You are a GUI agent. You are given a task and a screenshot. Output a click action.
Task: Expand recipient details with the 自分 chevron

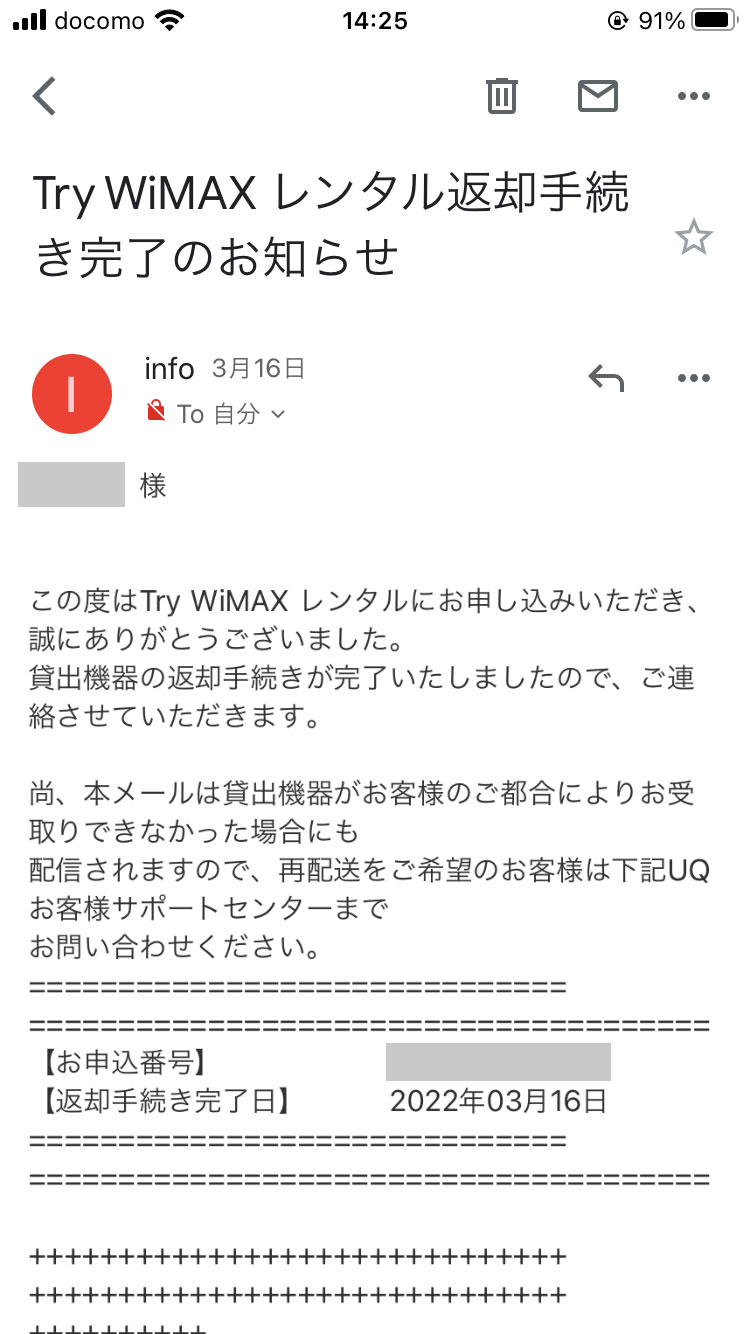tap(278, 413)
